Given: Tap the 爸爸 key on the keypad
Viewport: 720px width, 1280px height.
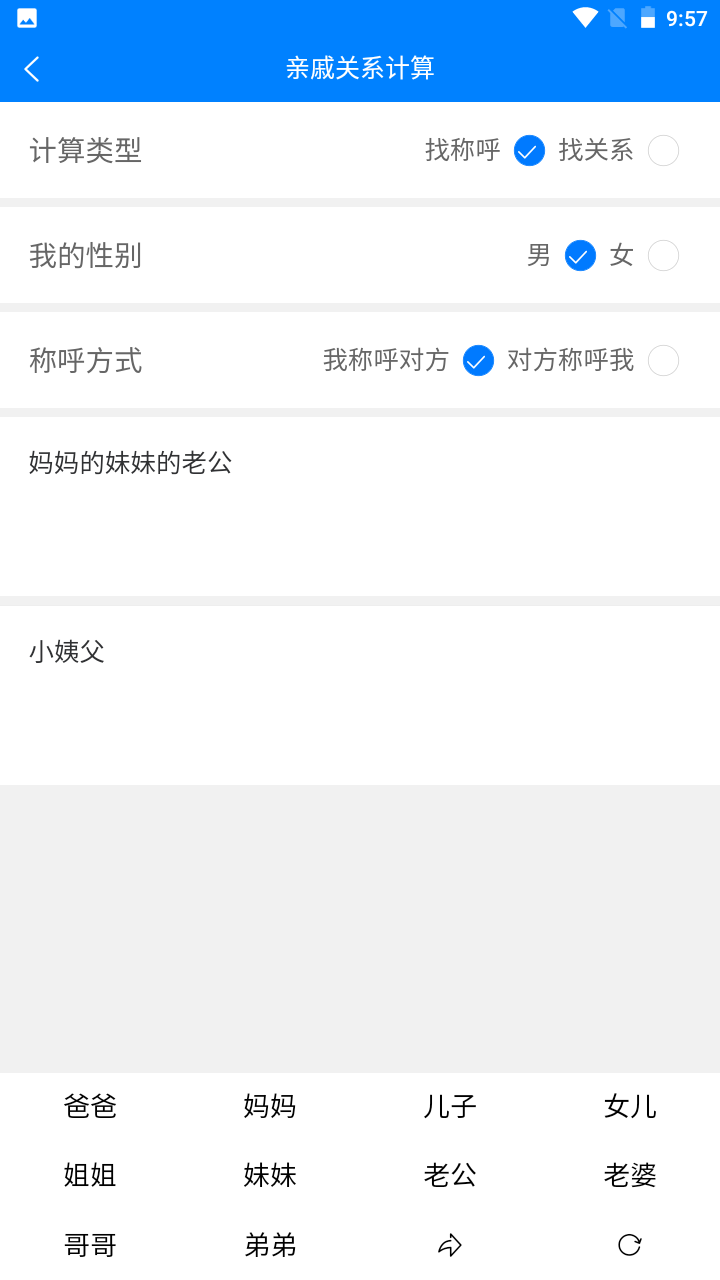Looking at the screenshot, I should [x=90, y=1106].
